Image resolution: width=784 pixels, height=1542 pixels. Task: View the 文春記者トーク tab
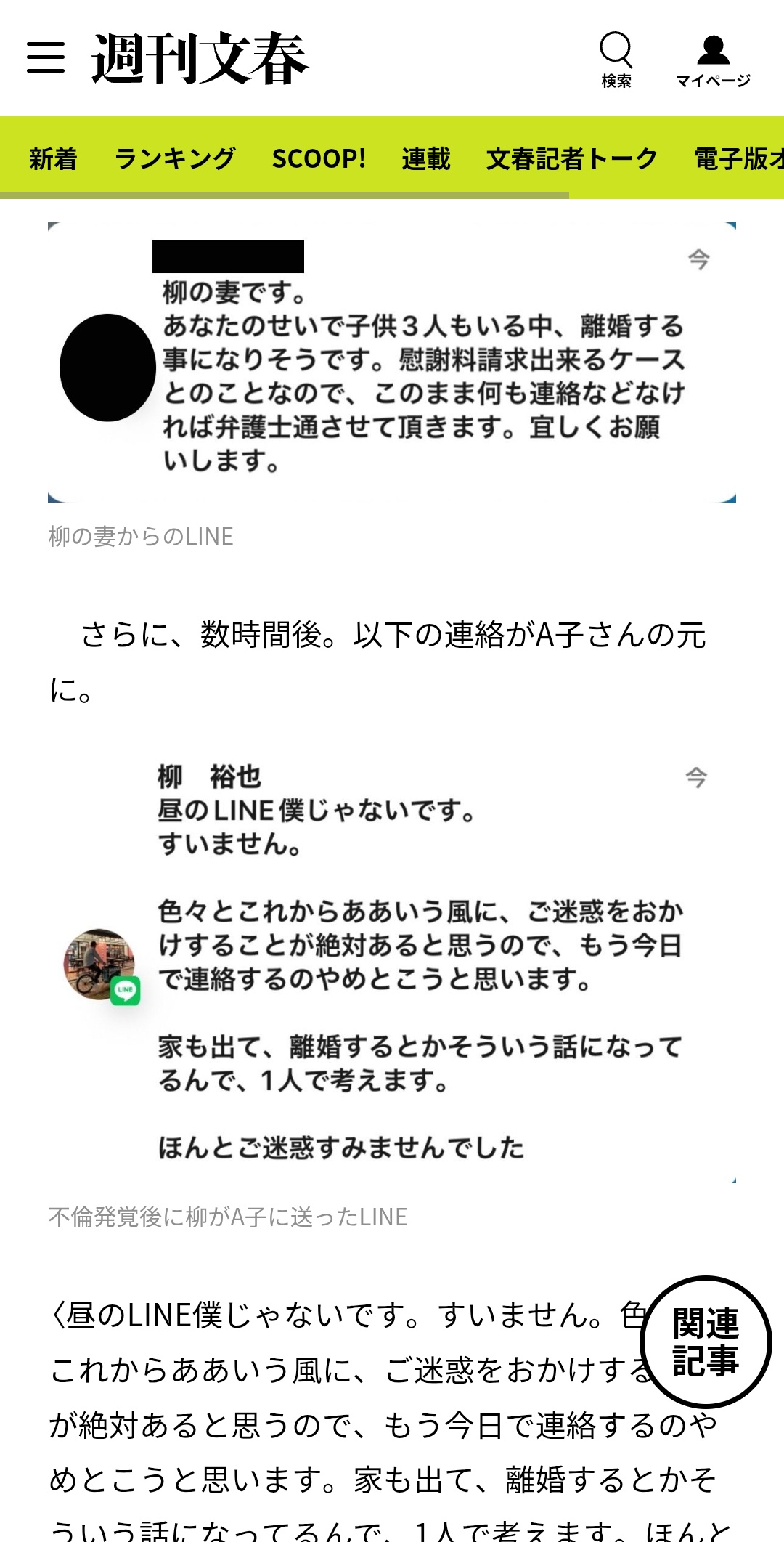click(572, 158)
